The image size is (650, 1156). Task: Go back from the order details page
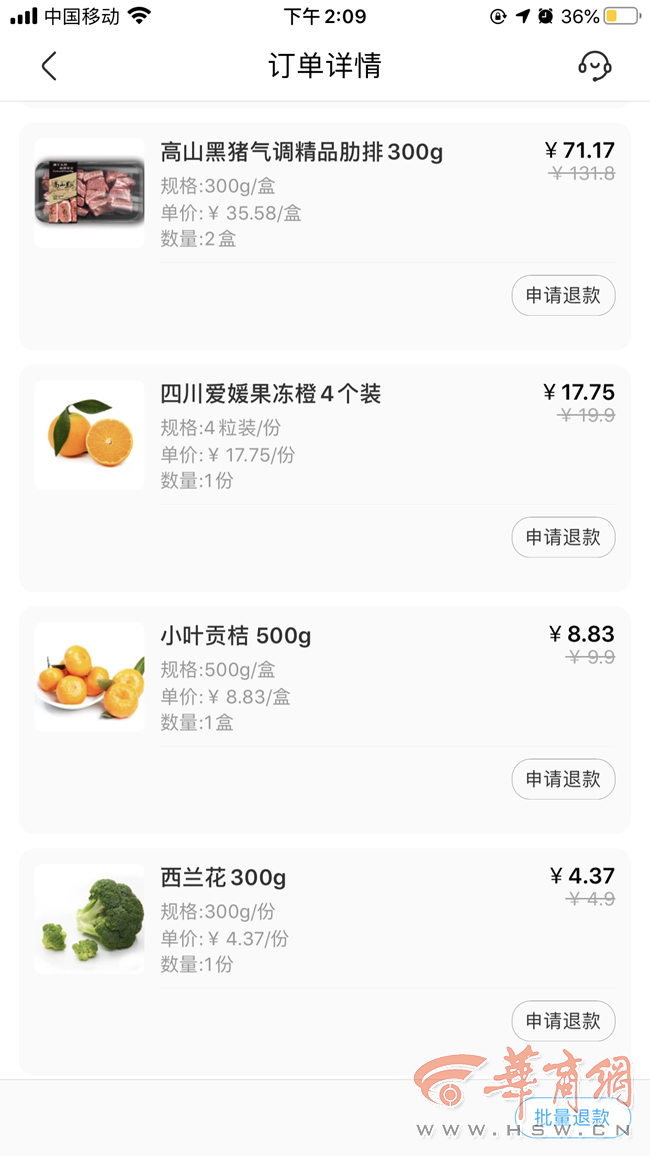pyautogui.click(x=49, y=67)
